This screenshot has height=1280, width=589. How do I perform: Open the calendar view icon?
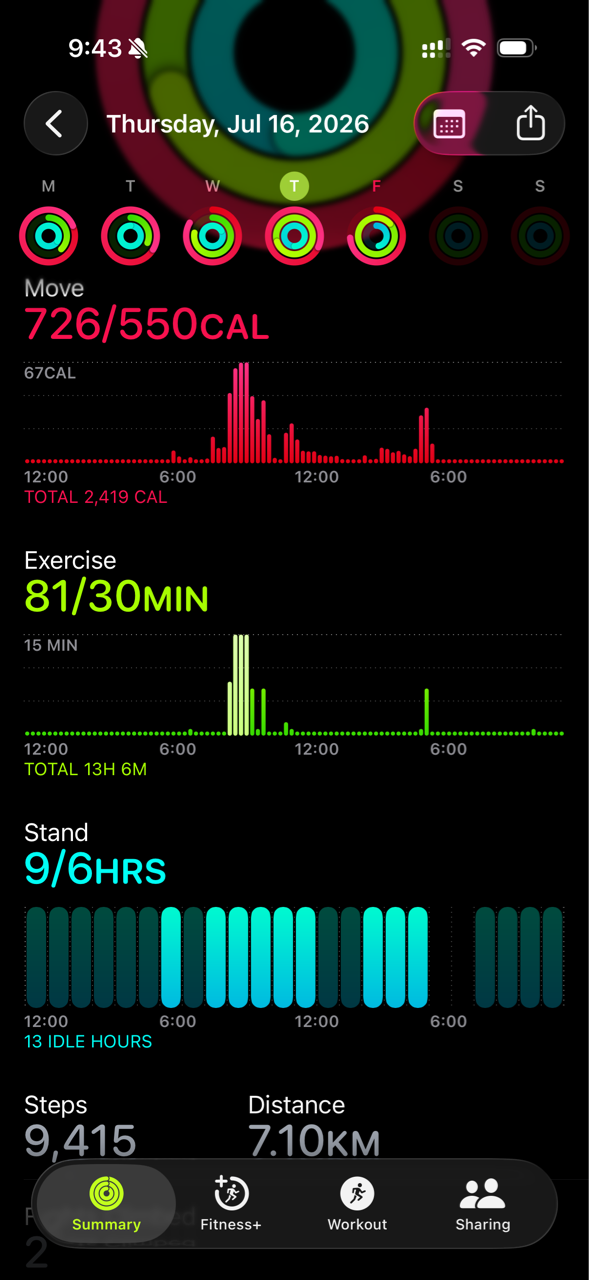coord(449,124)
